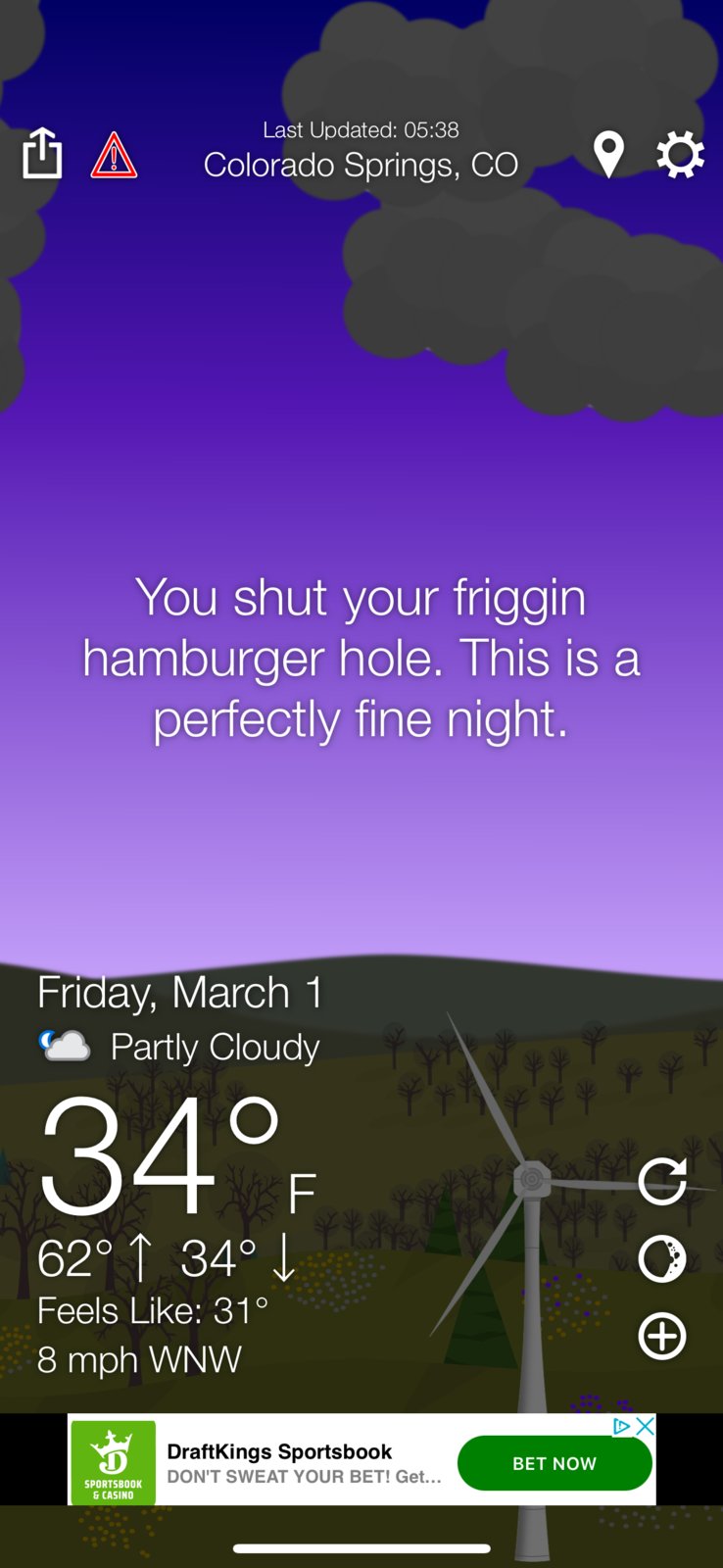This screenshot has height=1568, width=723.
Task: Open the weather alert warning
Action: 114,155
